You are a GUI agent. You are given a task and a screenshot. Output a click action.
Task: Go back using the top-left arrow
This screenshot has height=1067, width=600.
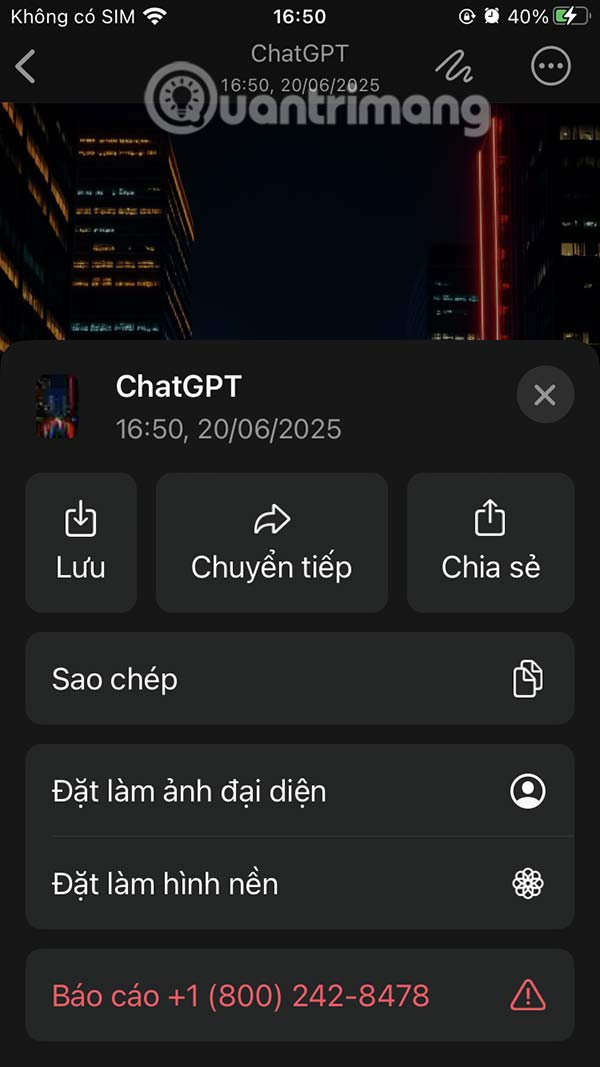(26, 67)
